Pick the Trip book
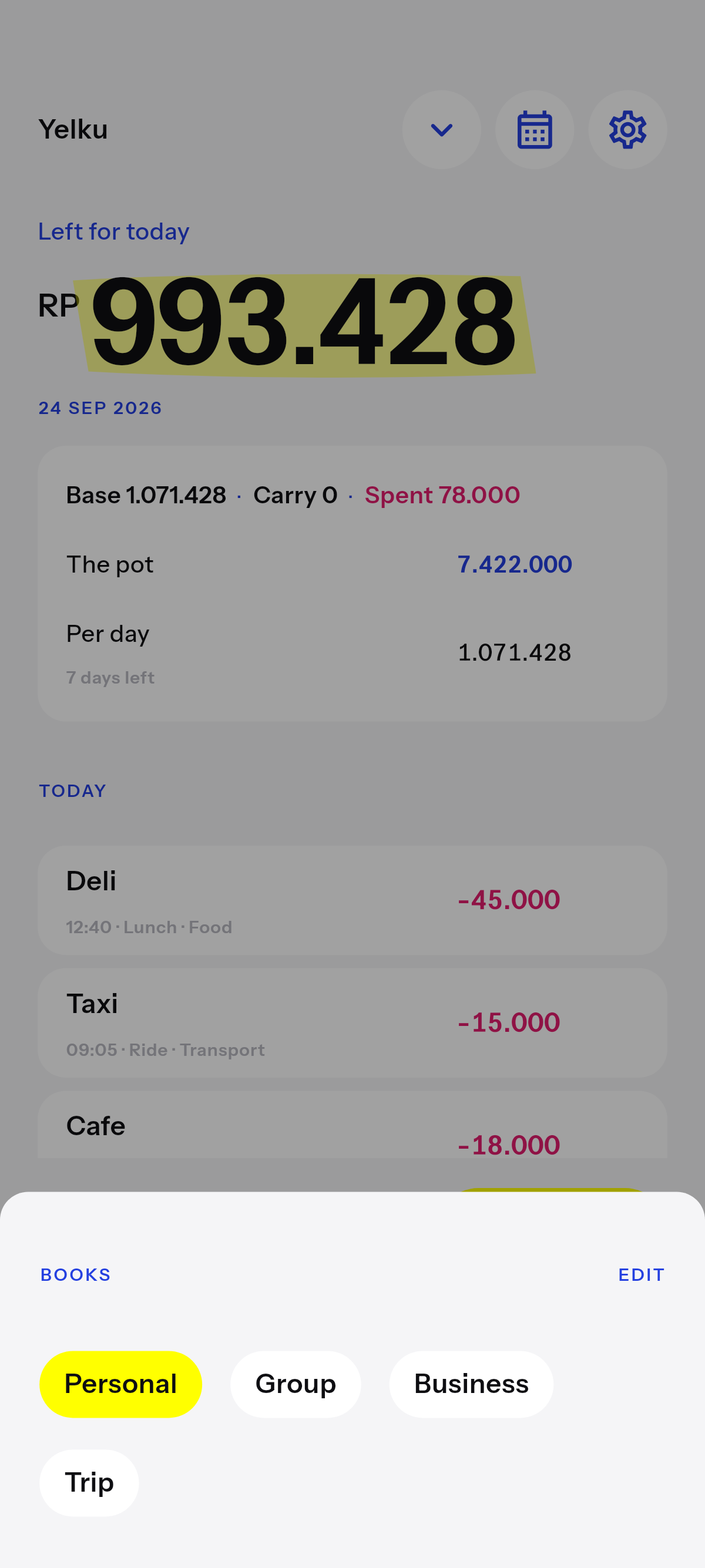 coord(89,1483)
